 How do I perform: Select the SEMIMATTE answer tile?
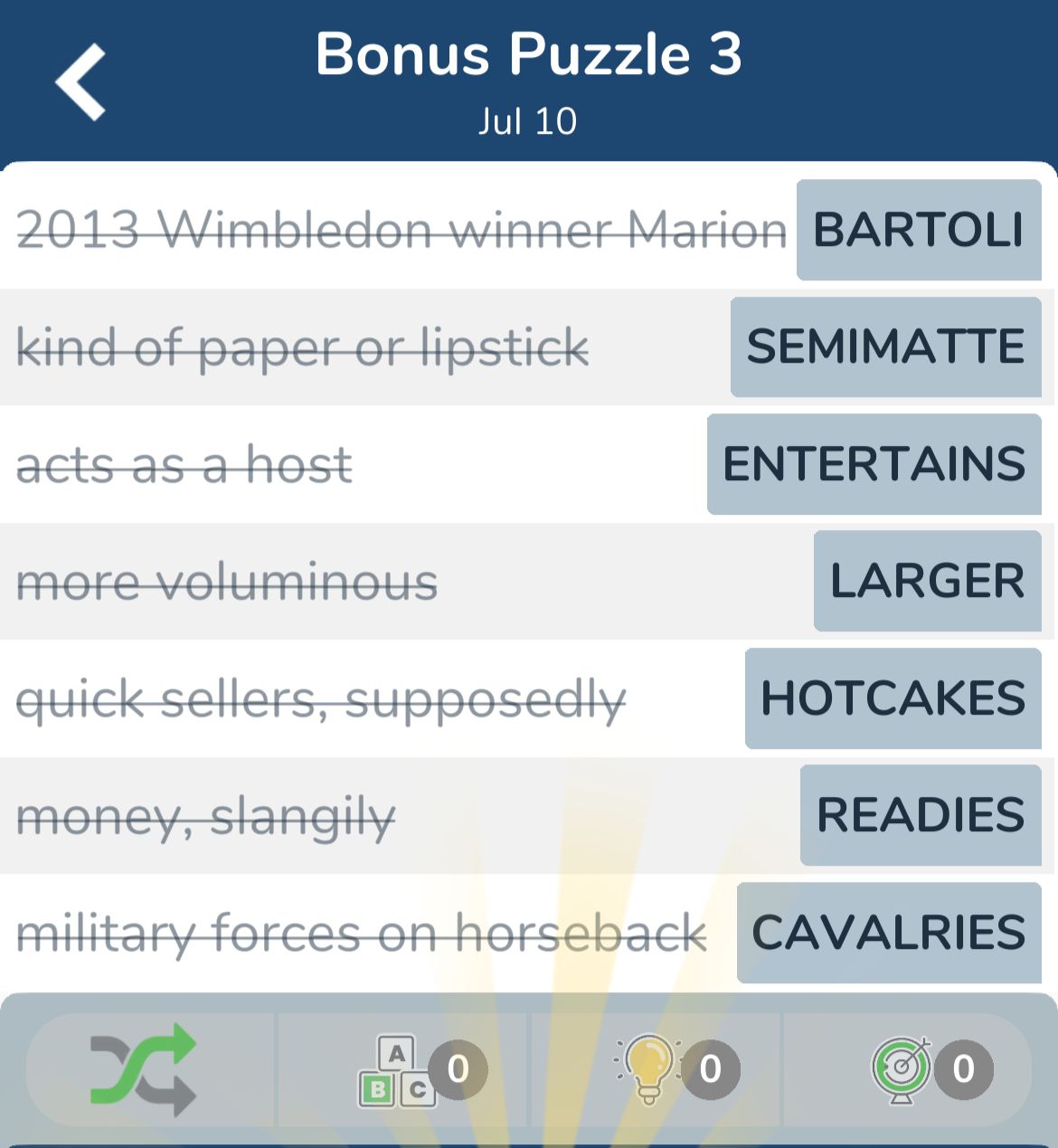(x=885, y=346)
